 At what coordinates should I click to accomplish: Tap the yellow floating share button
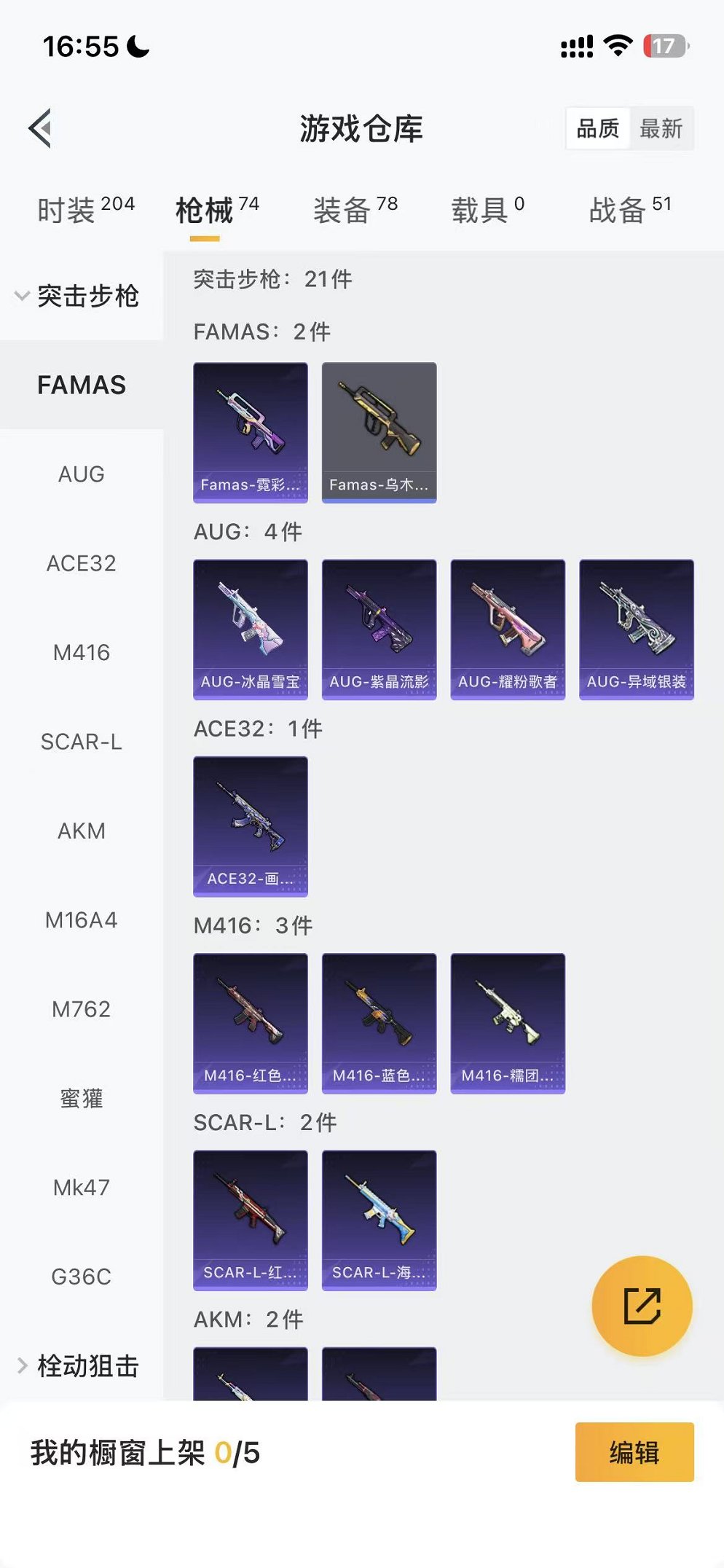[x=642, y=1306]
